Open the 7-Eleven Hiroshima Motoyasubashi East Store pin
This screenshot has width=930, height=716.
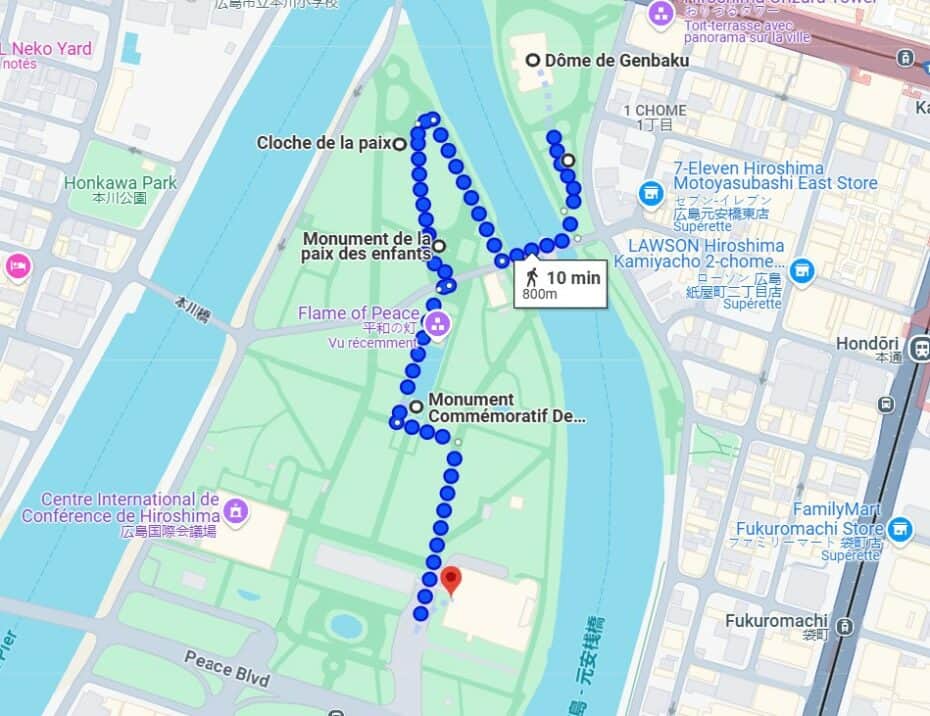652,191
